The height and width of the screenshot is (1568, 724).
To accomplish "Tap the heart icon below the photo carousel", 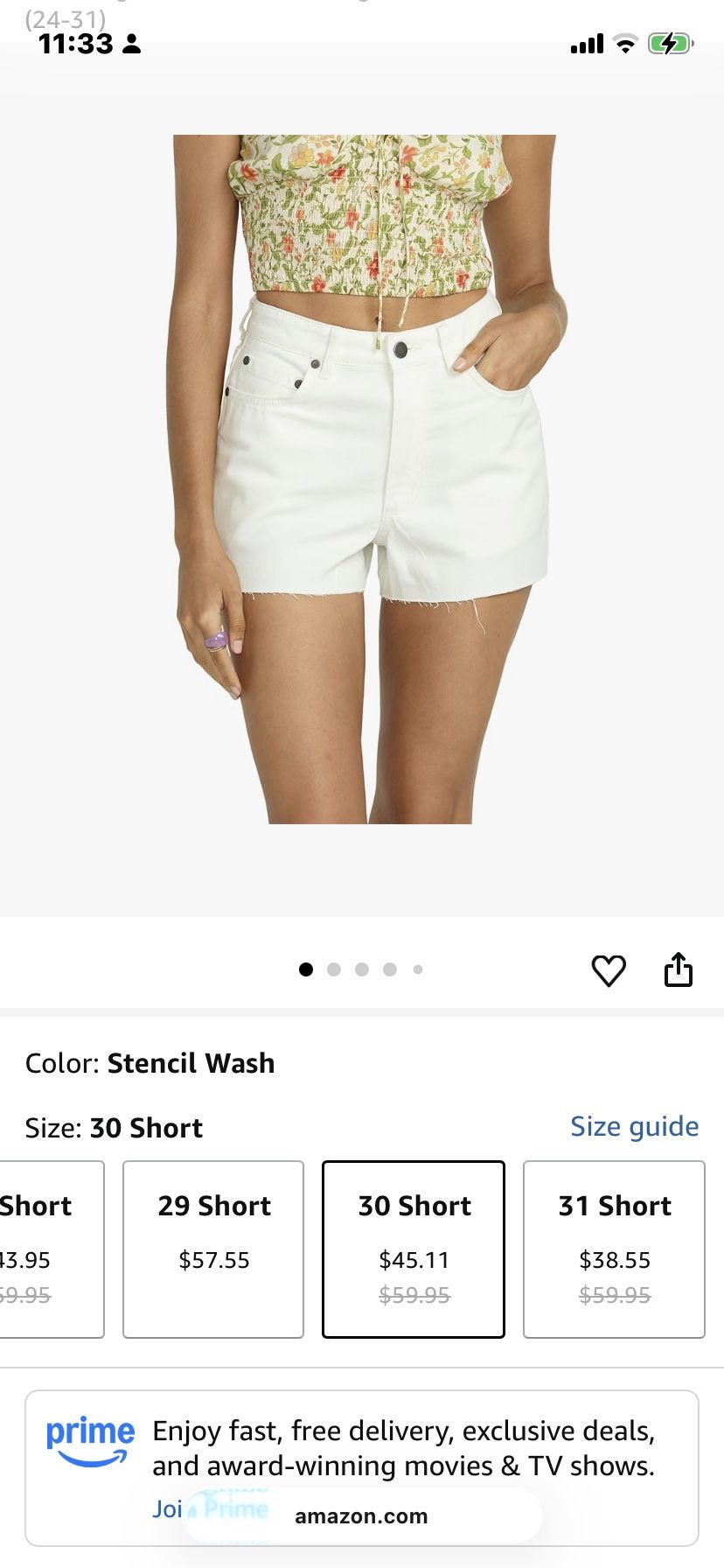I will click(x=609, y=969).
